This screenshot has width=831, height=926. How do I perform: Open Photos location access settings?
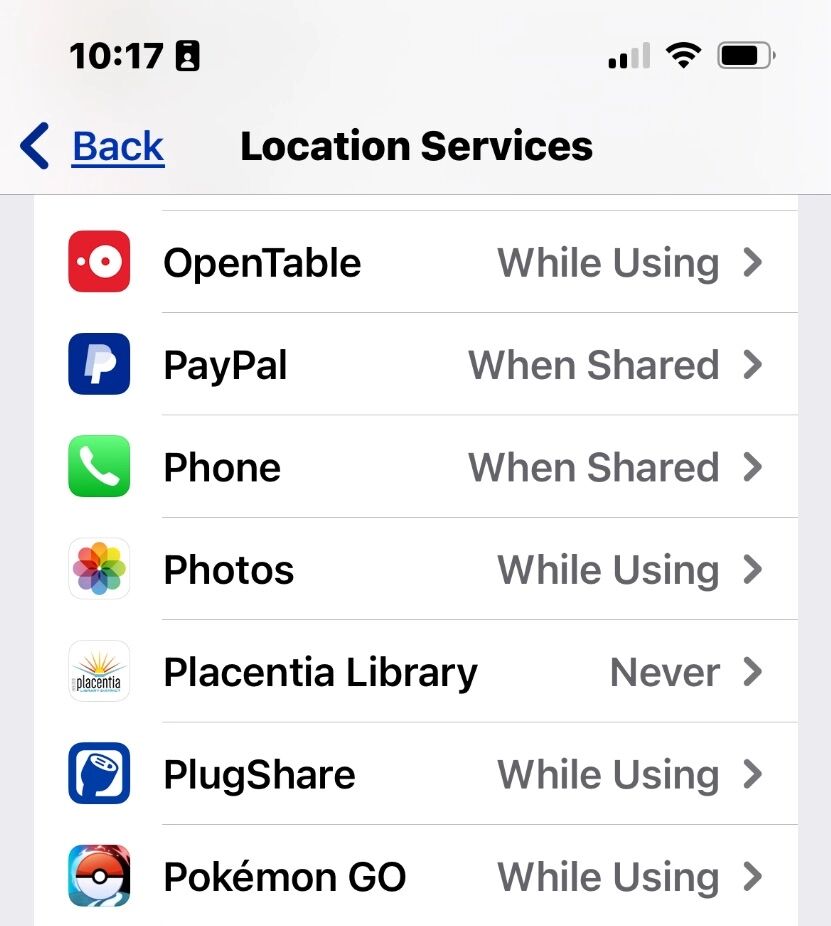415,570
